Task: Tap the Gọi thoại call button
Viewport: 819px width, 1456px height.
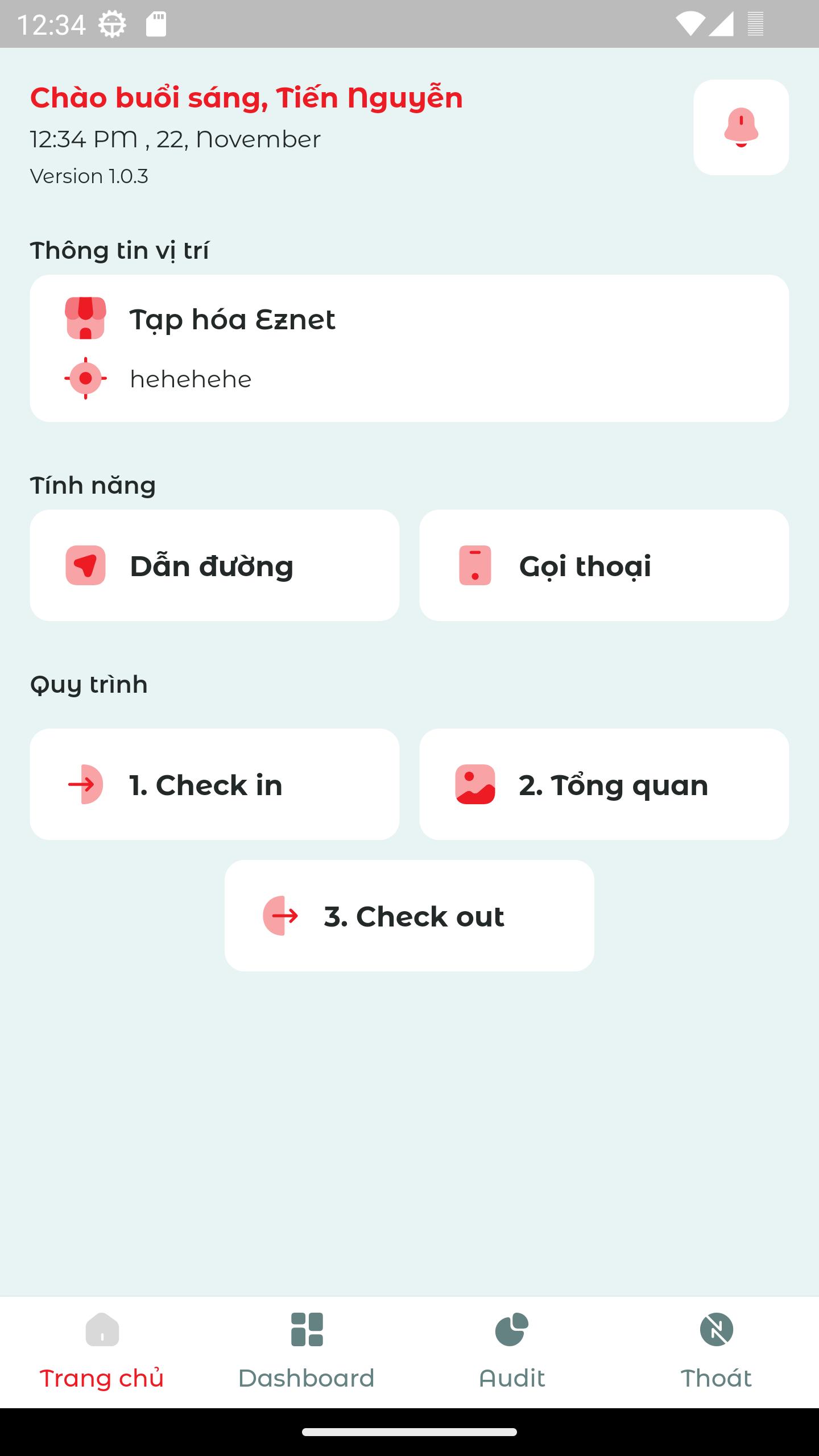Action: [x=603, y=565]
